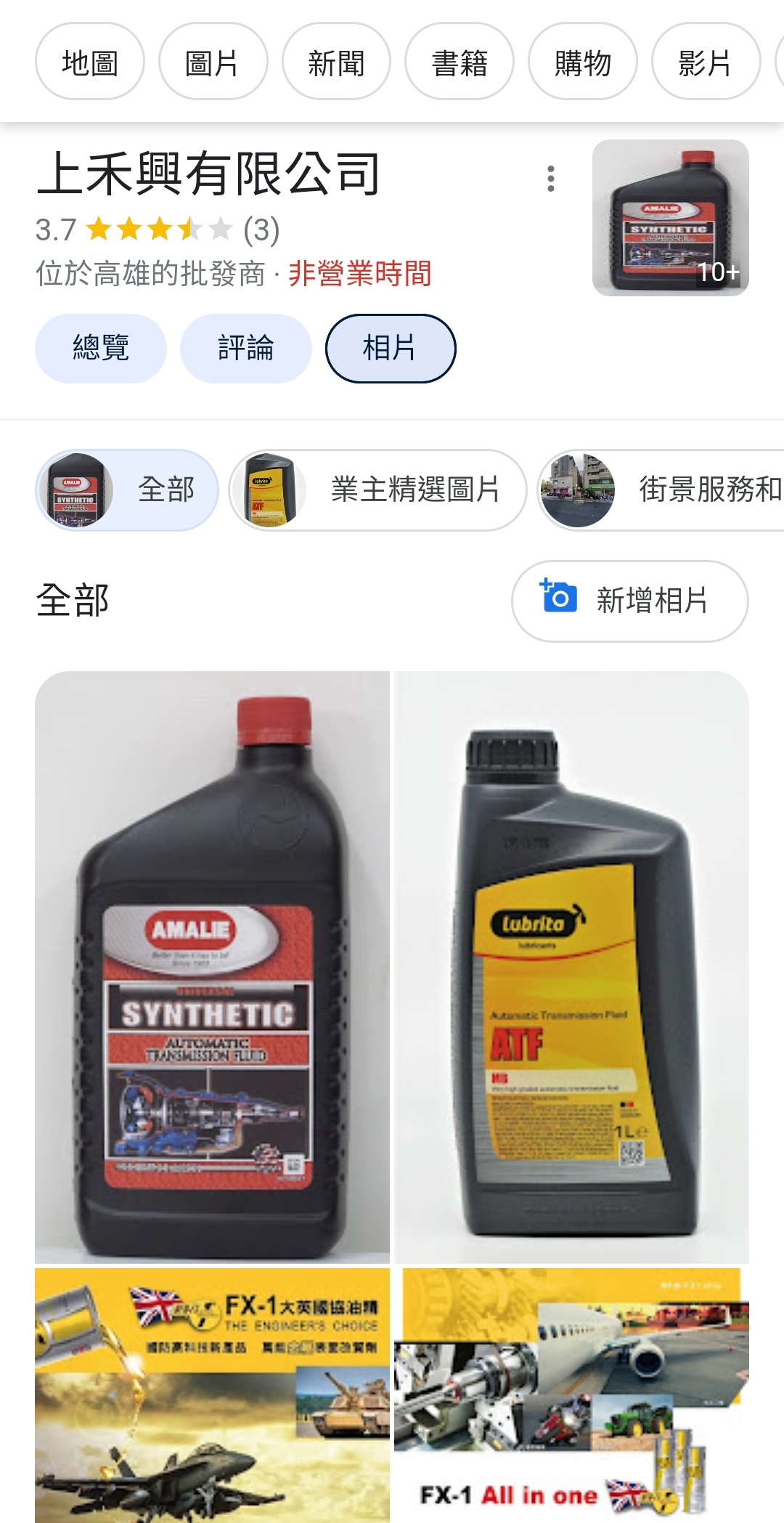Open the 評論 tab
Image resolution: width=784 pixels, height=1523 pixels.
point(246,348)
